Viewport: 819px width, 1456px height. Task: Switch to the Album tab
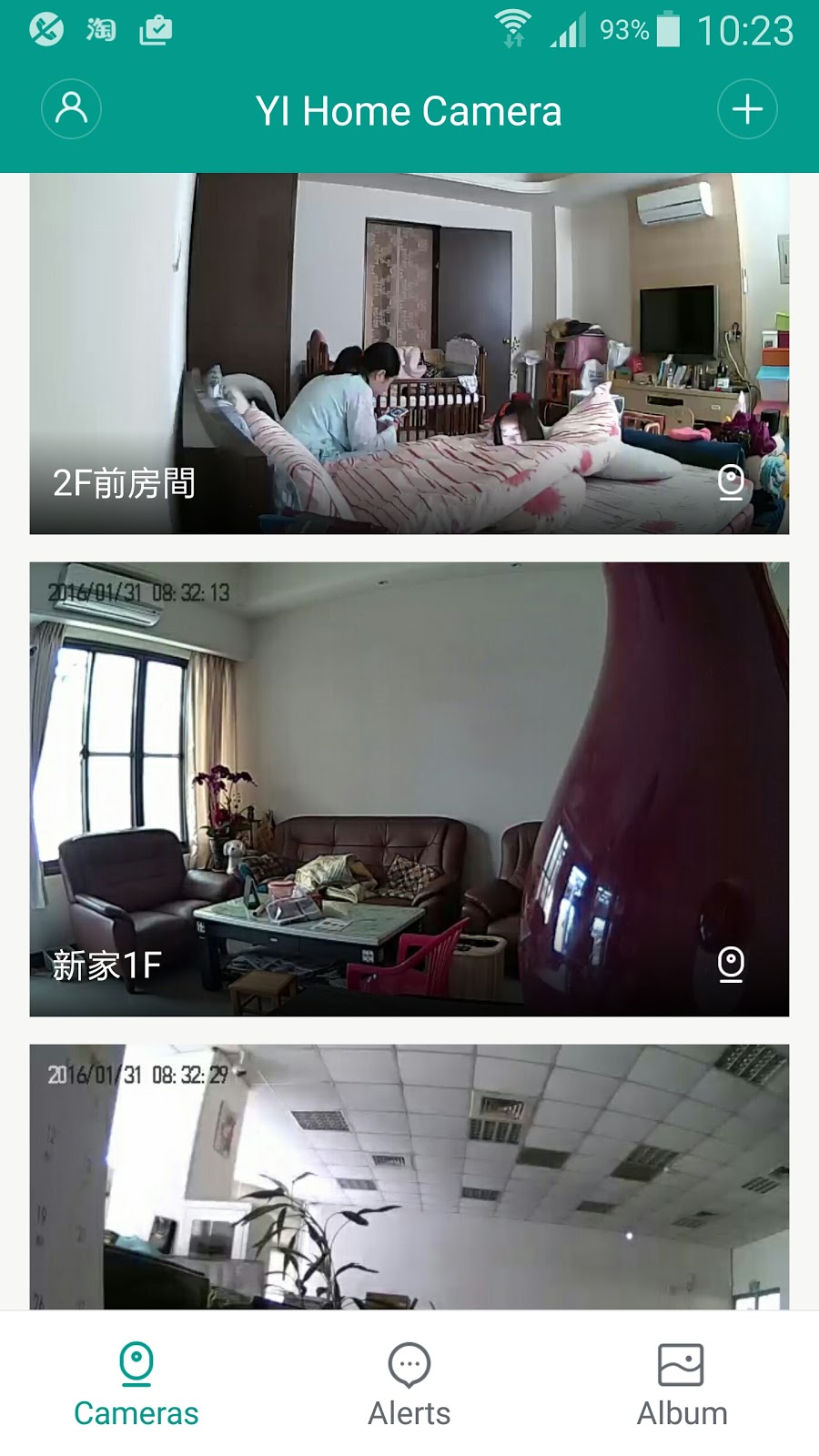point(682,1385)
